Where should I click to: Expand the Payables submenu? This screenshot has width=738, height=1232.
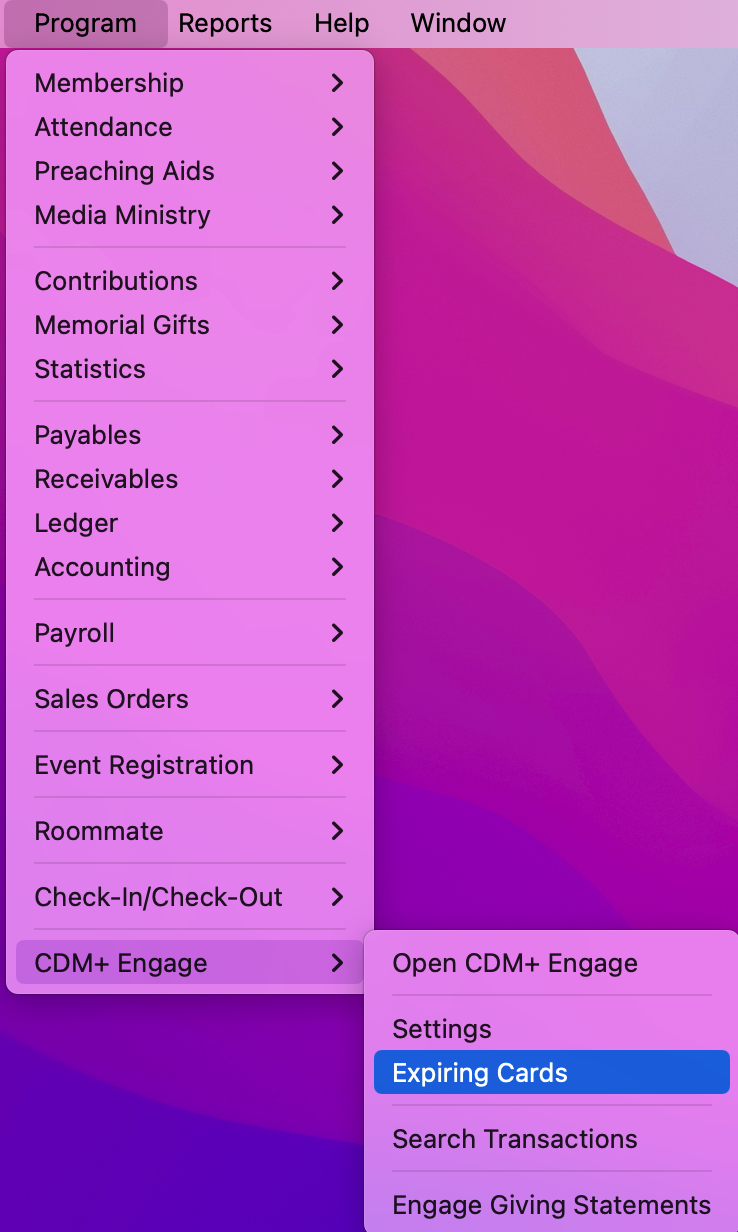tap(190, 435)
